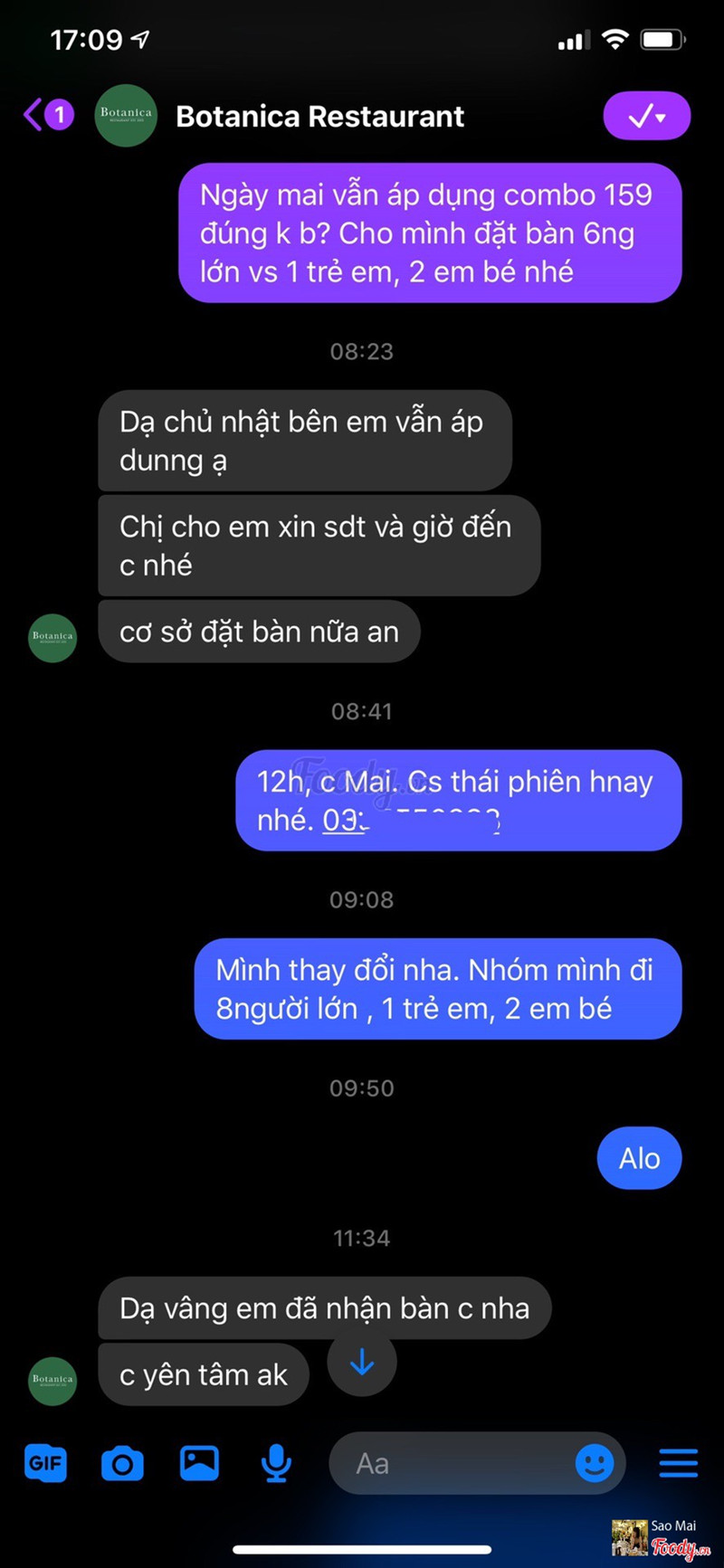Image resolution: width=724 pixels, height=1568 pixels.
Task: Open the photo gallery picker
Action: coord(199,1463)
